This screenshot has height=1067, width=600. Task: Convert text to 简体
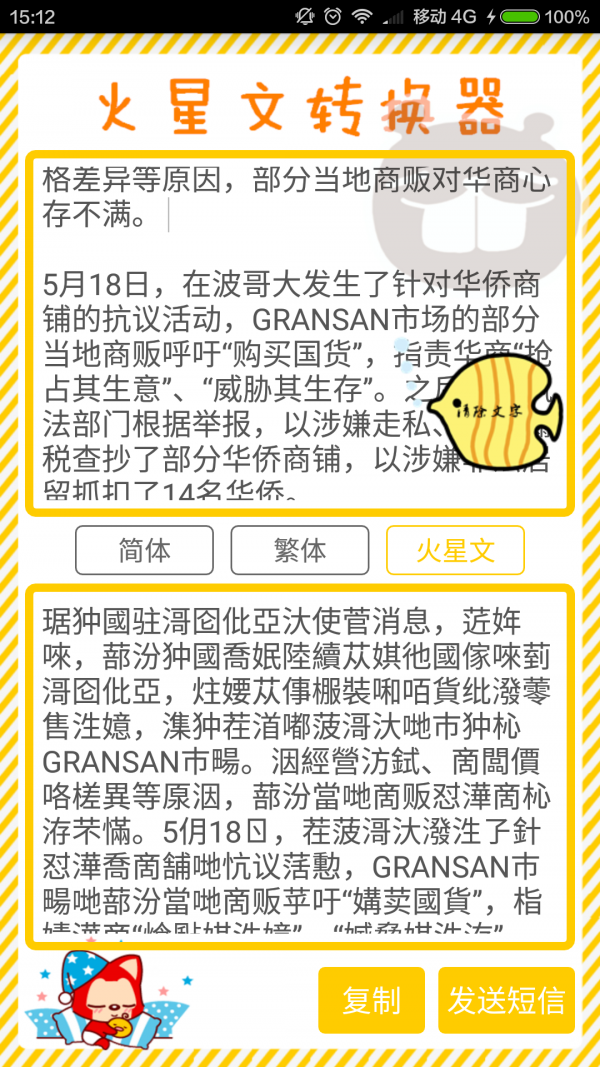(145, 550)
